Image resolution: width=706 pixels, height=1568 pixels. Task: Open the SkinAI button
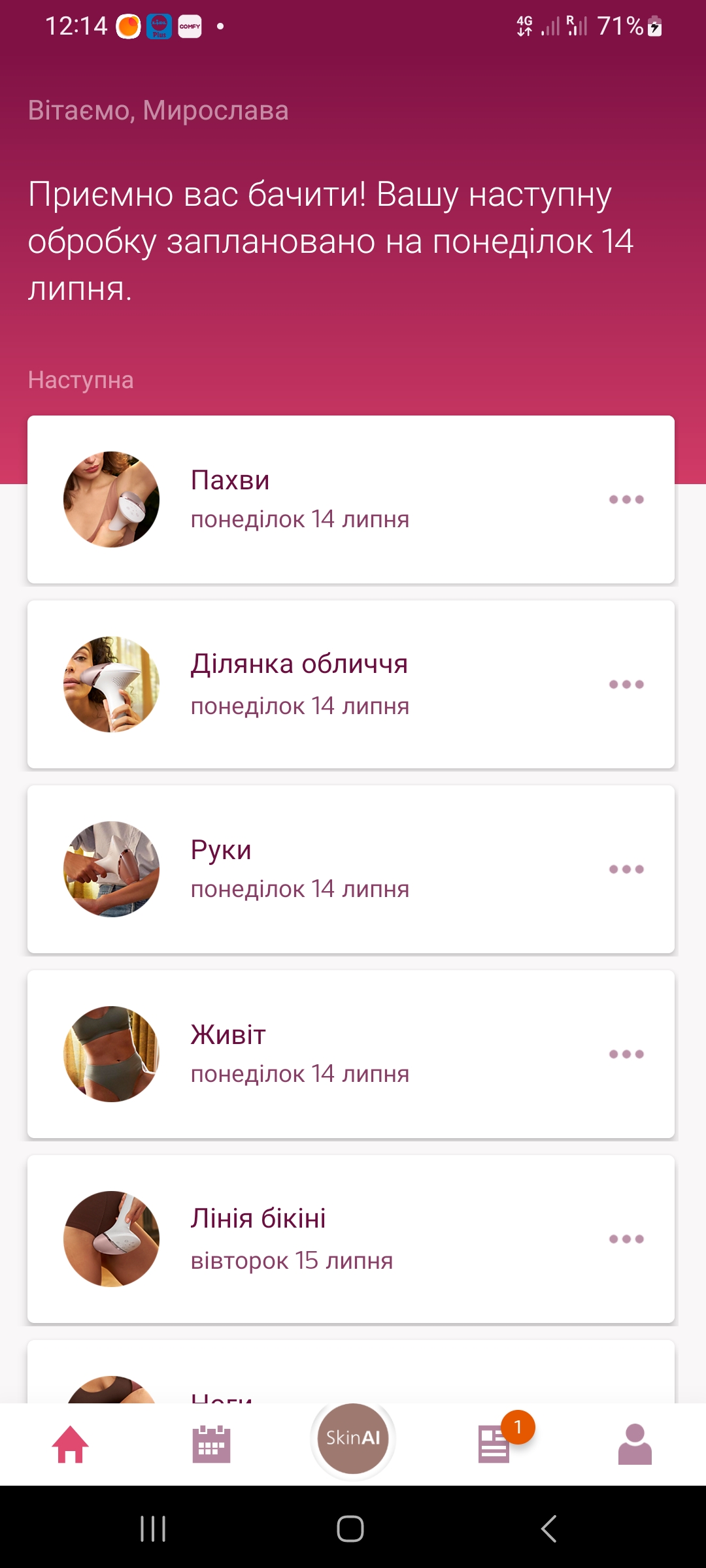tap(353, 1438)
